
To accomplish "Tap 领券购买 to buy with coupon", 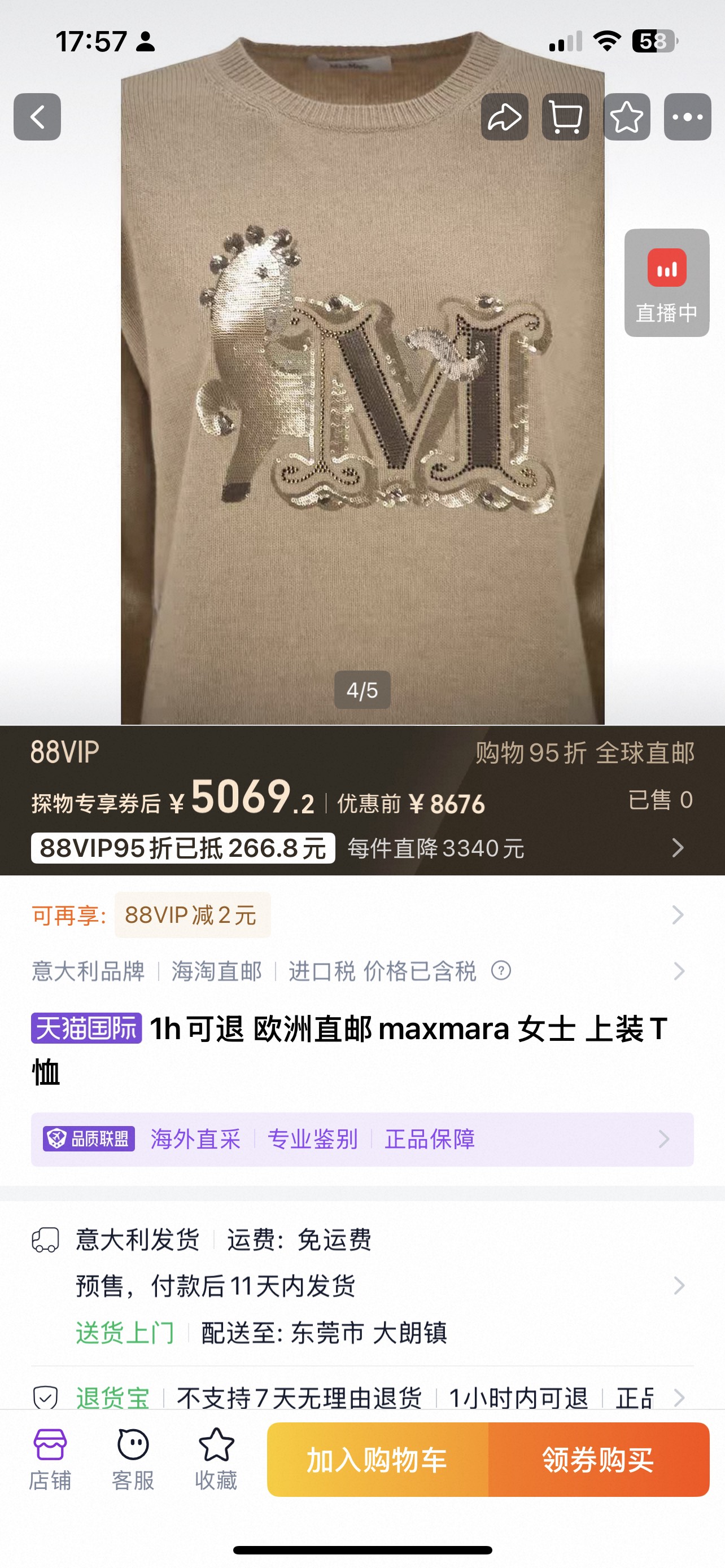I will (x=599, y=1460).
